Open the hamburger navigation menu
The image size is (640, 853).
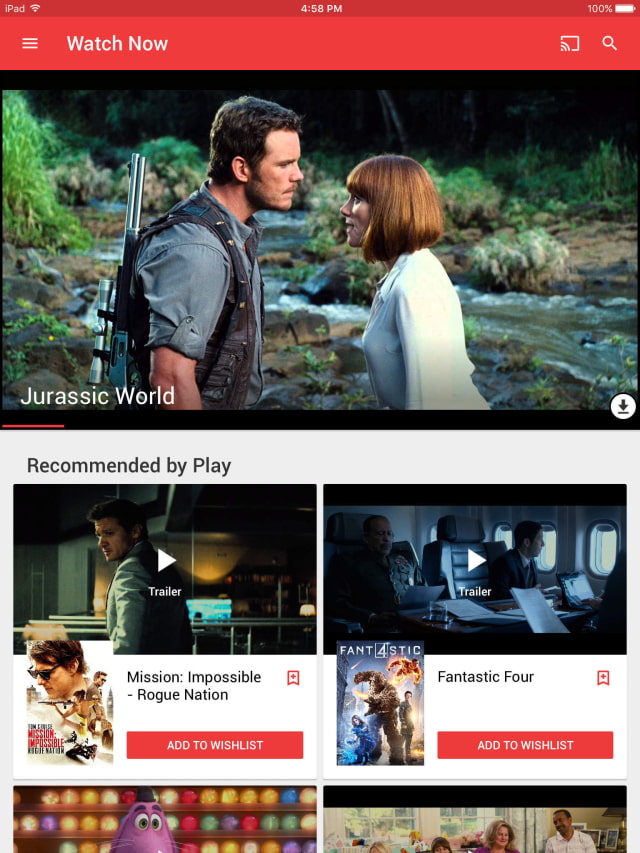pos(30,44)
